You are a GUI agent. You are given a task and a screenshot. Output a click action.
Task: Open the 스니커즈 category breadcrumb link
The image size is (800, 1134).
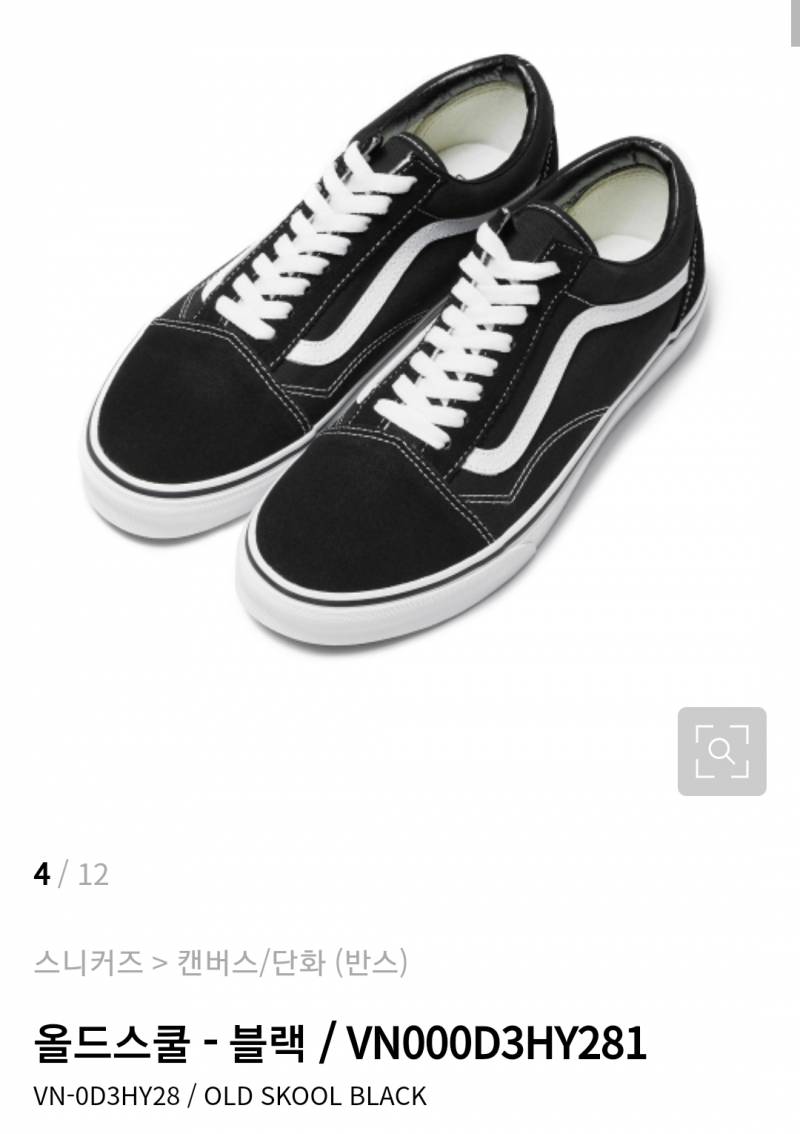coord(72,961)
